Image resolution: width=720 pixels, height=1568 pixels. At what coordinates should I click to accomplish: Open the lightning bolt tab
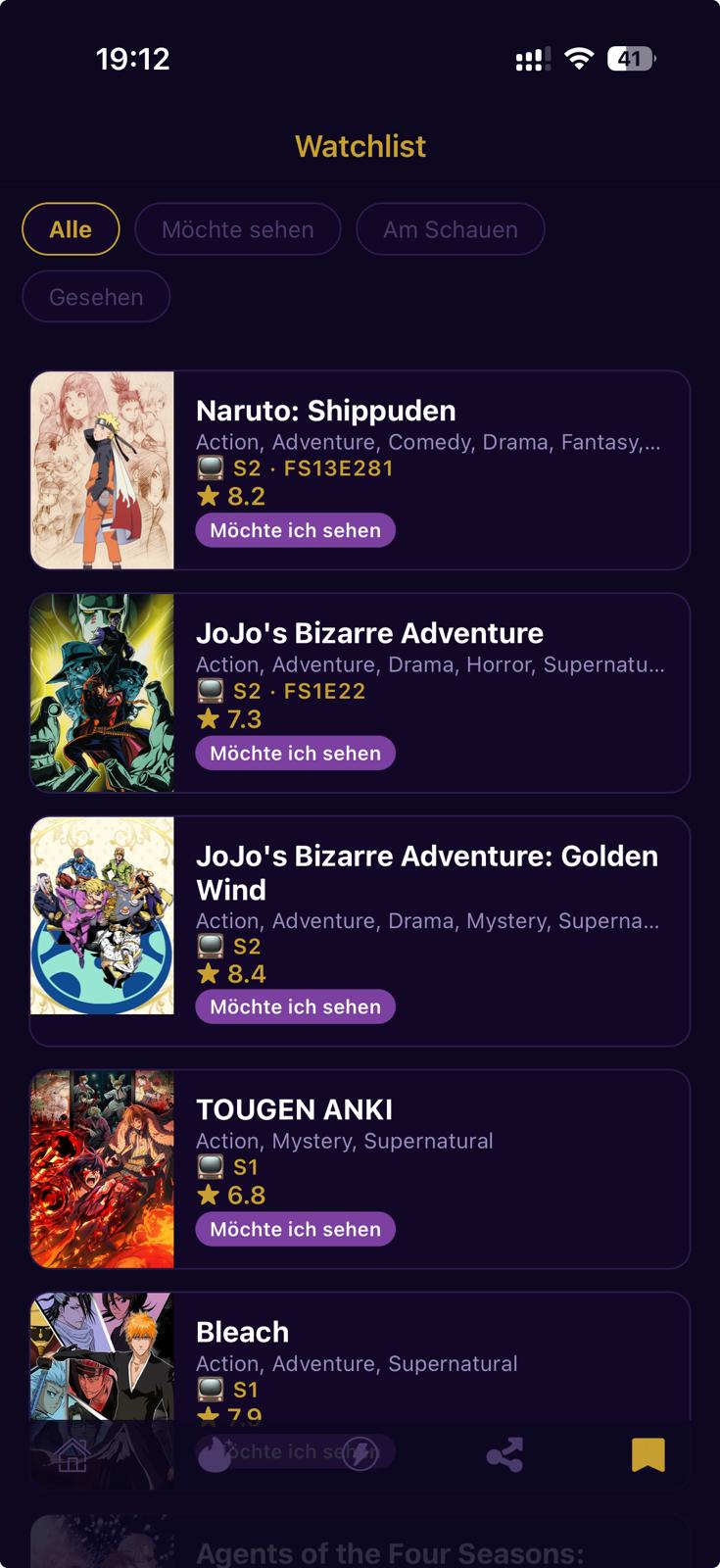click(360, 1455)
